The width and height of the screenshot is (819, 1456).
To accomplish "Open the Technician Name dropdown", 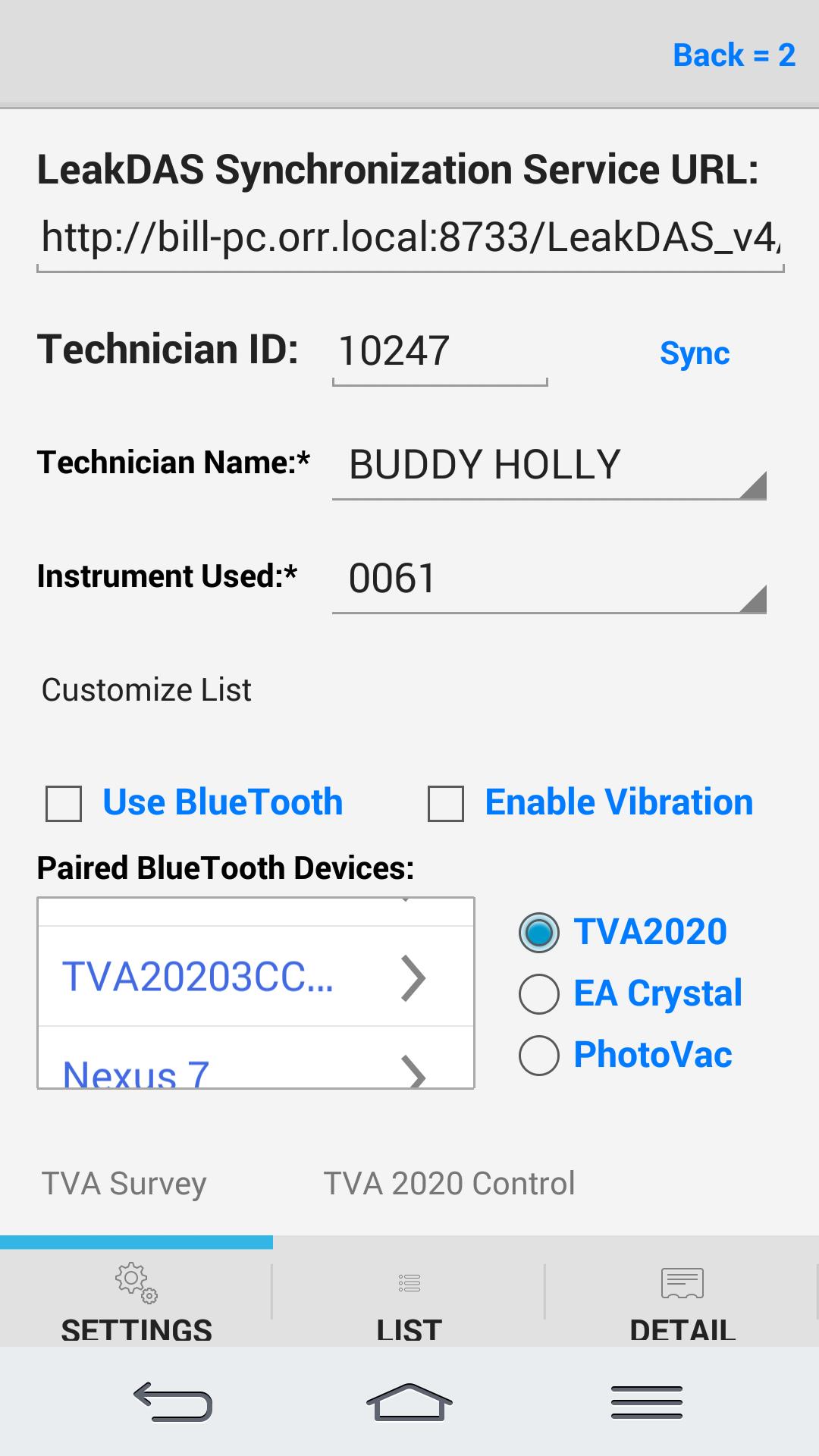I will click(548, 466).
